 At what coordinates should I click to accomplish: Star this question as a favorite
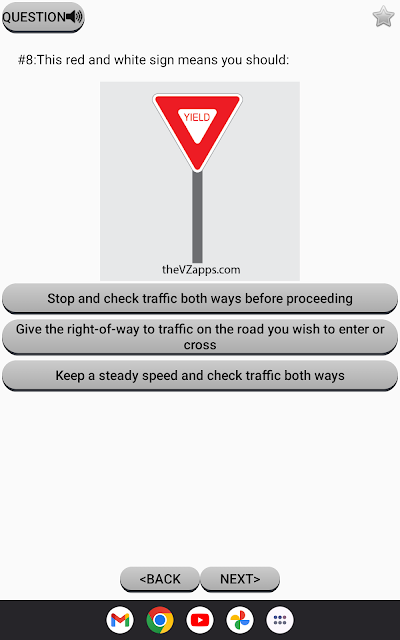[383, 17]
